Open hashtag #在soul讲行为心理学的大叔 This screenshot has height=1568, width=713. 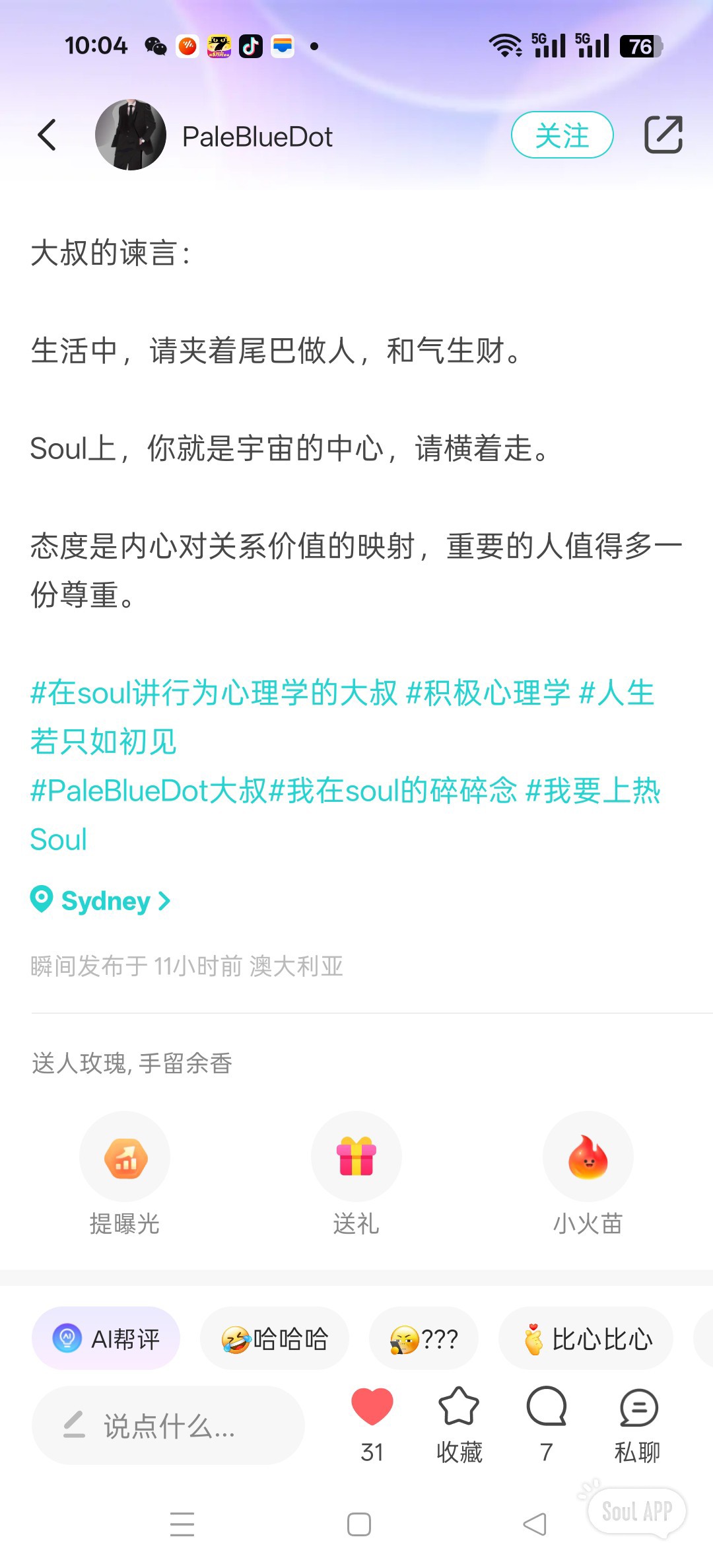click(x=215, y=693)
